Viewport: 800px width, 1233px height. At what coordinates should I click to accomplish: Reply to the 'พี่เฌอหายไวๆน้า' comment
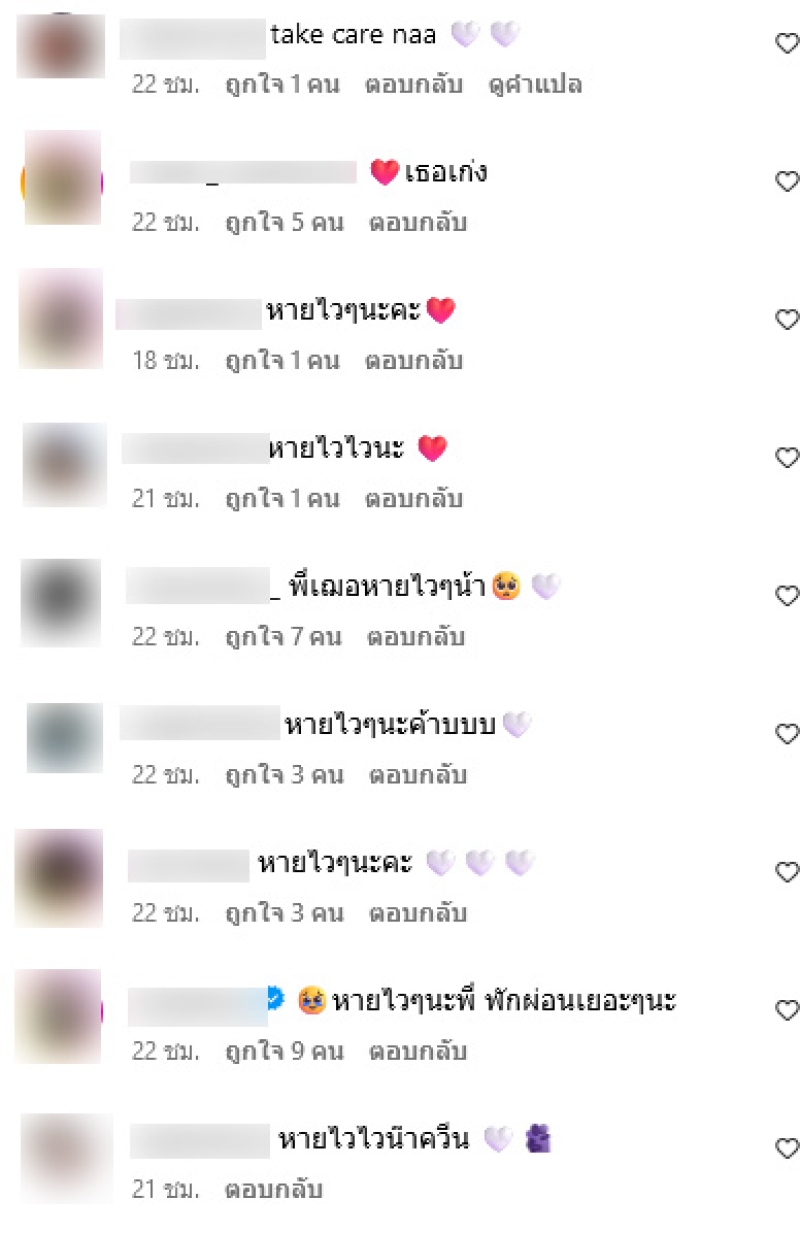coord(416,637)
